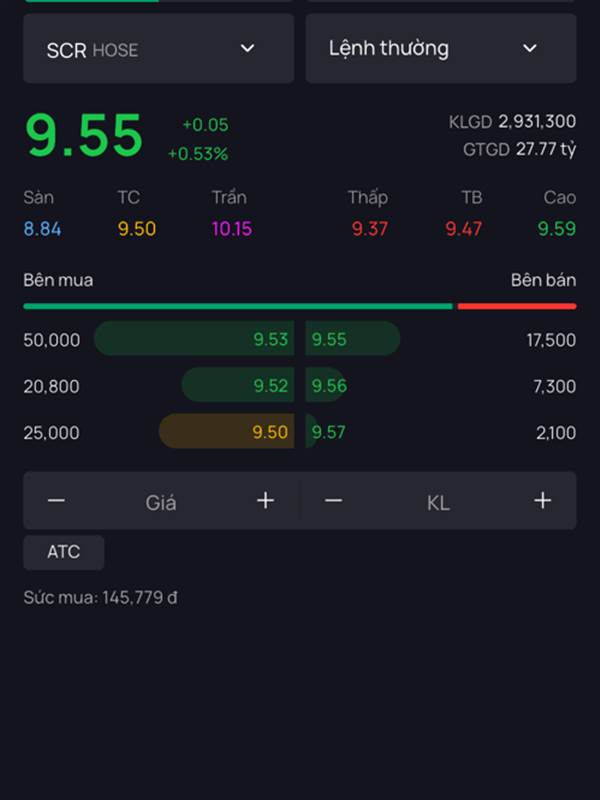Image resolution: width=600 pixels, height=800 pixels.
Task: Select sell-side price 9.55 in order book
Action: 329,339
